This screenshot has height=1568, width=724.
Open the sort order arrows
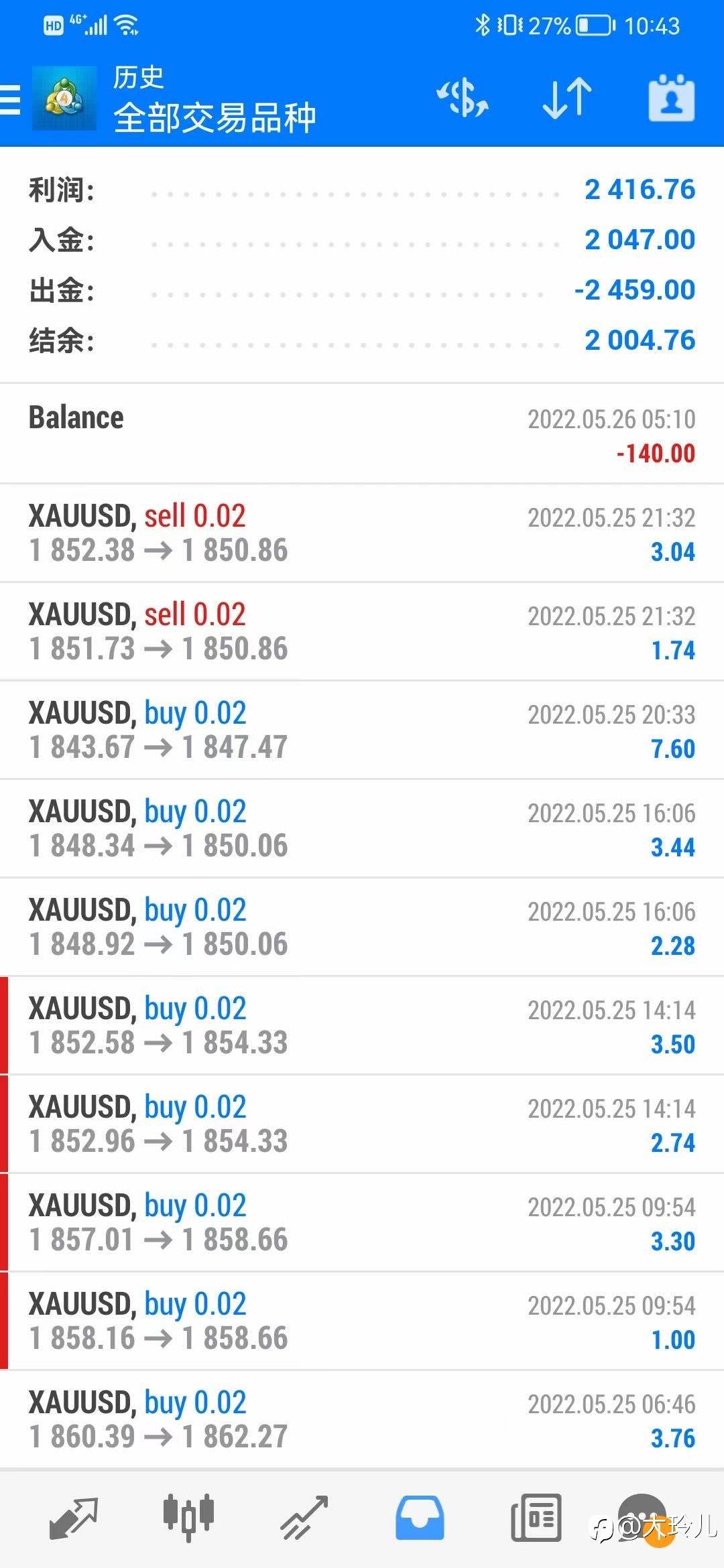pos(567,99)
